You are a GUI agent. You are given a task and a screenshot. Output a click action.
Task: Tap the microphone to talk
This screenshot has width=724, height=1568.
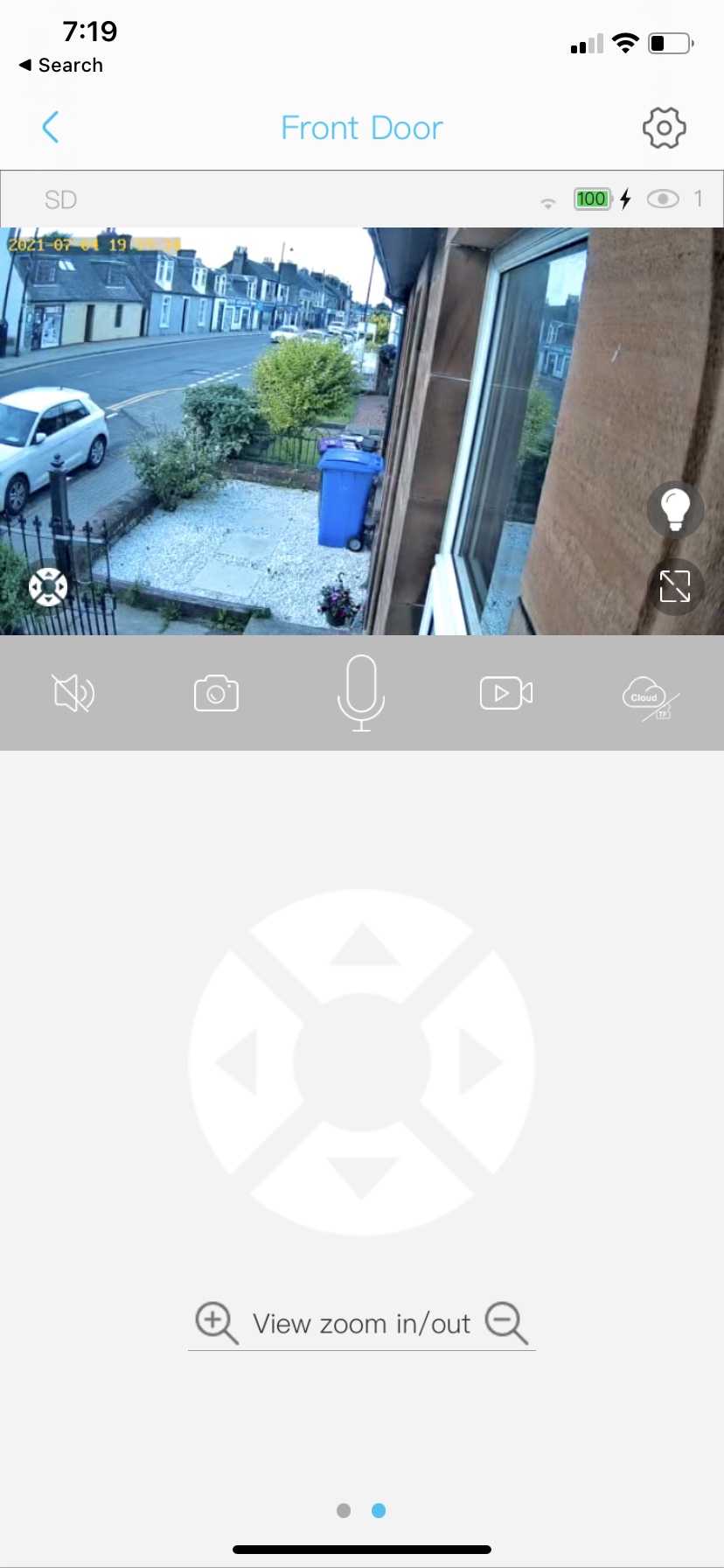361,693
